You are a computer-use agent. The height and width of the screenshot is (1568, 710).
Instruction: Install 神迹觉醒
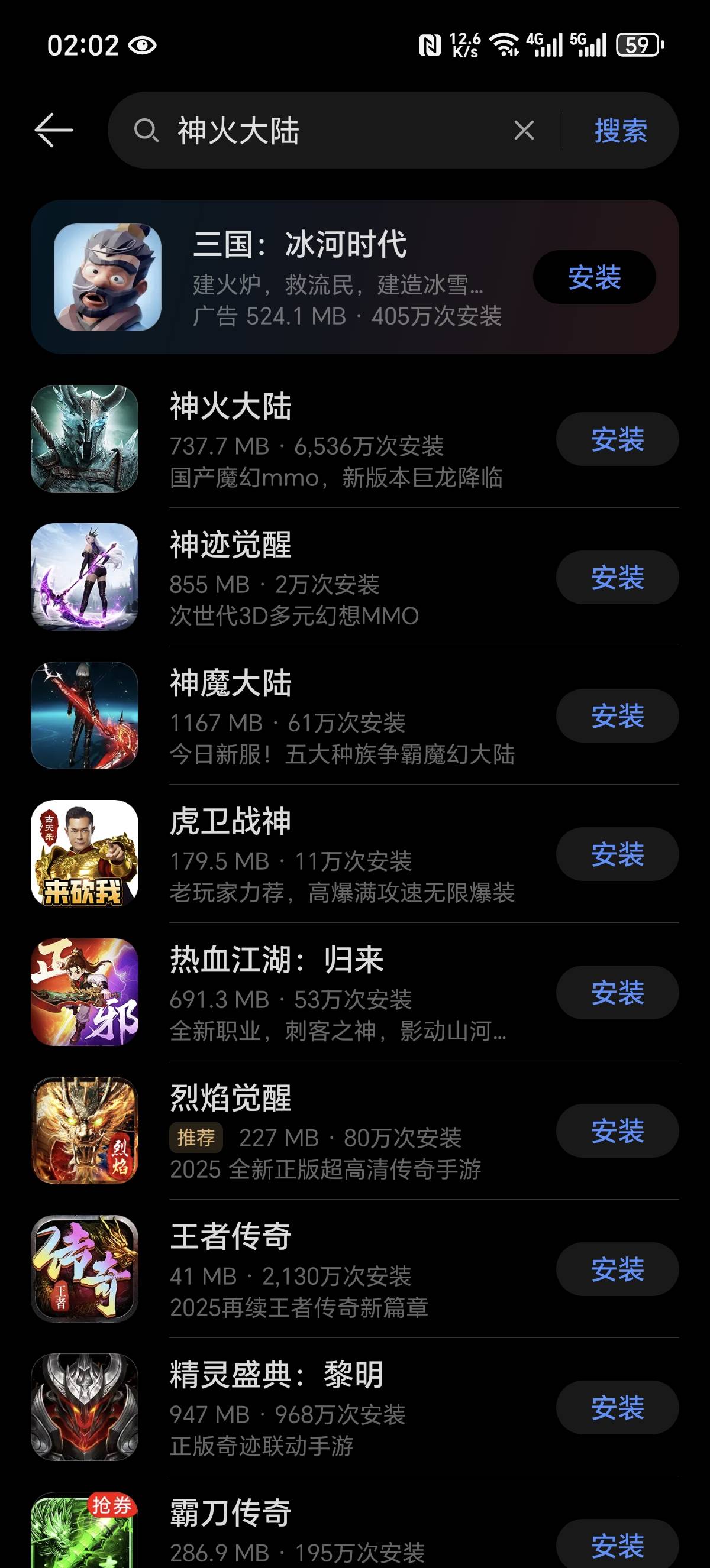(x=617, y=578)
